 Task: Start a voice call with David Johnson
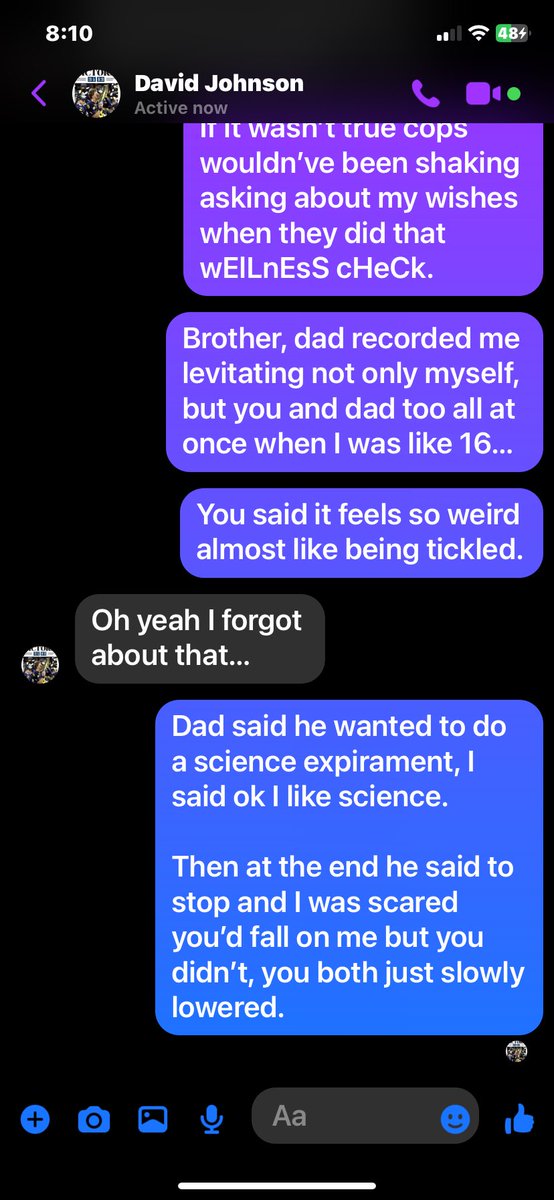pyautogui.click(x=425, y=94)
